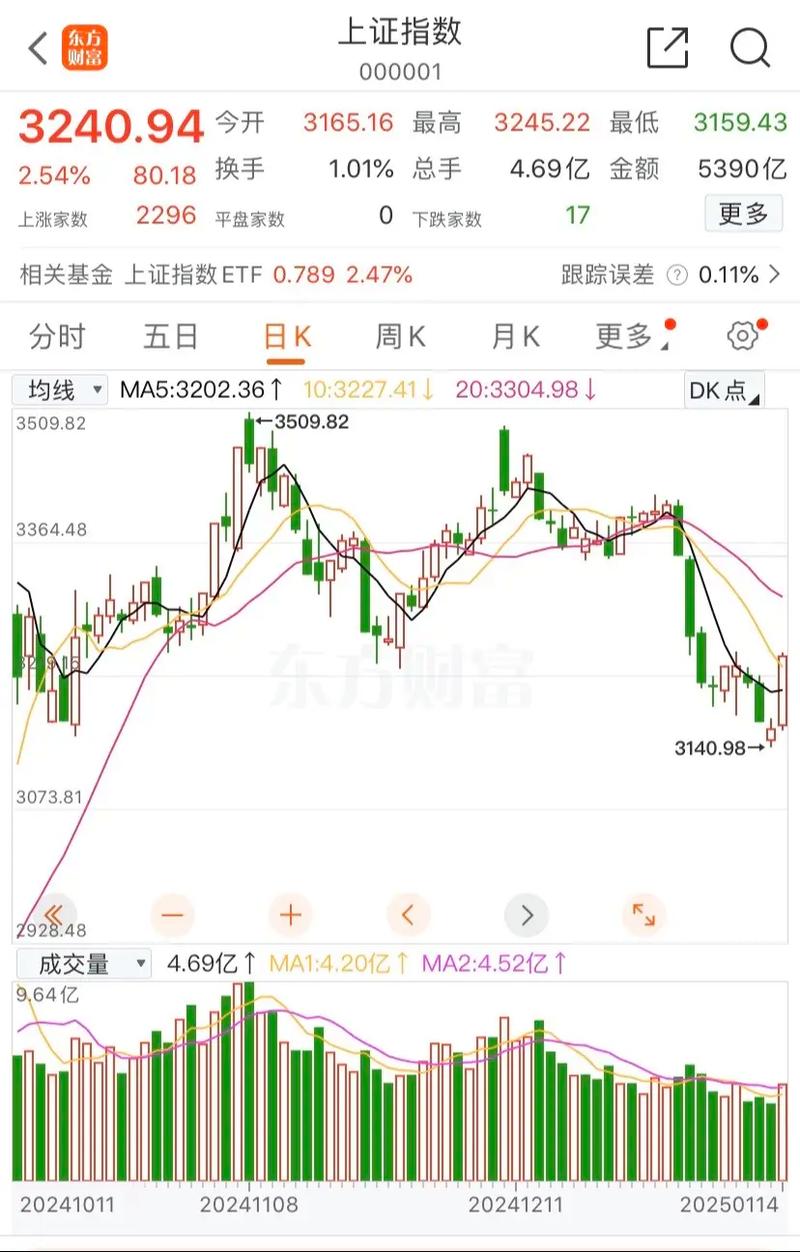Expand the 均线 indicator dropdown
The image size is (800, 1252).
click(59, 389)
